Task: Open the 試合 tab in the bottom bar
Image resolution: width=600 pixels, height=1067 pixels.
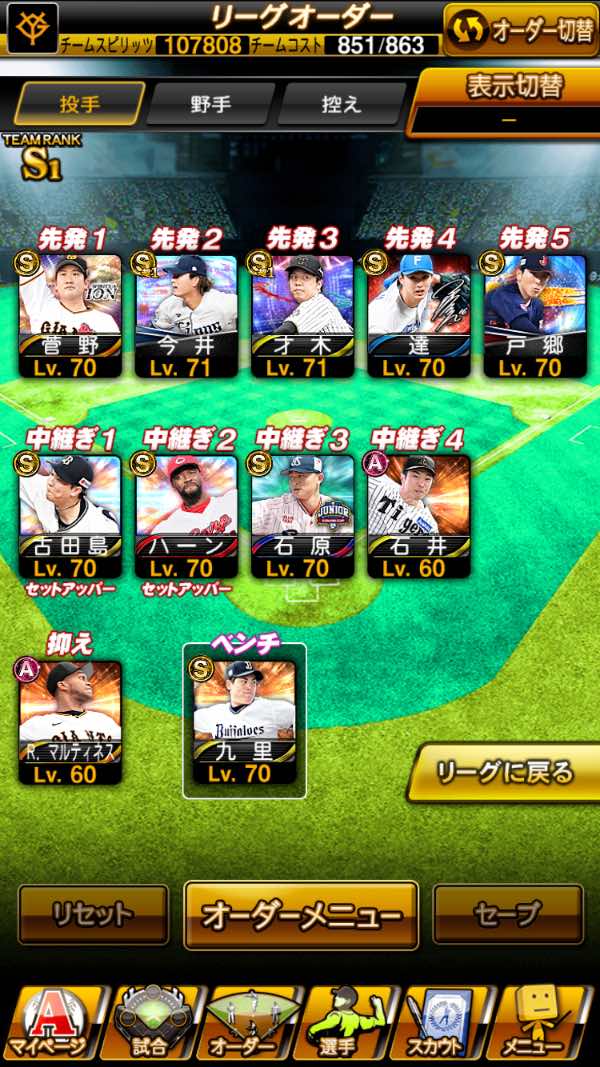Action: coord(150,1023)
